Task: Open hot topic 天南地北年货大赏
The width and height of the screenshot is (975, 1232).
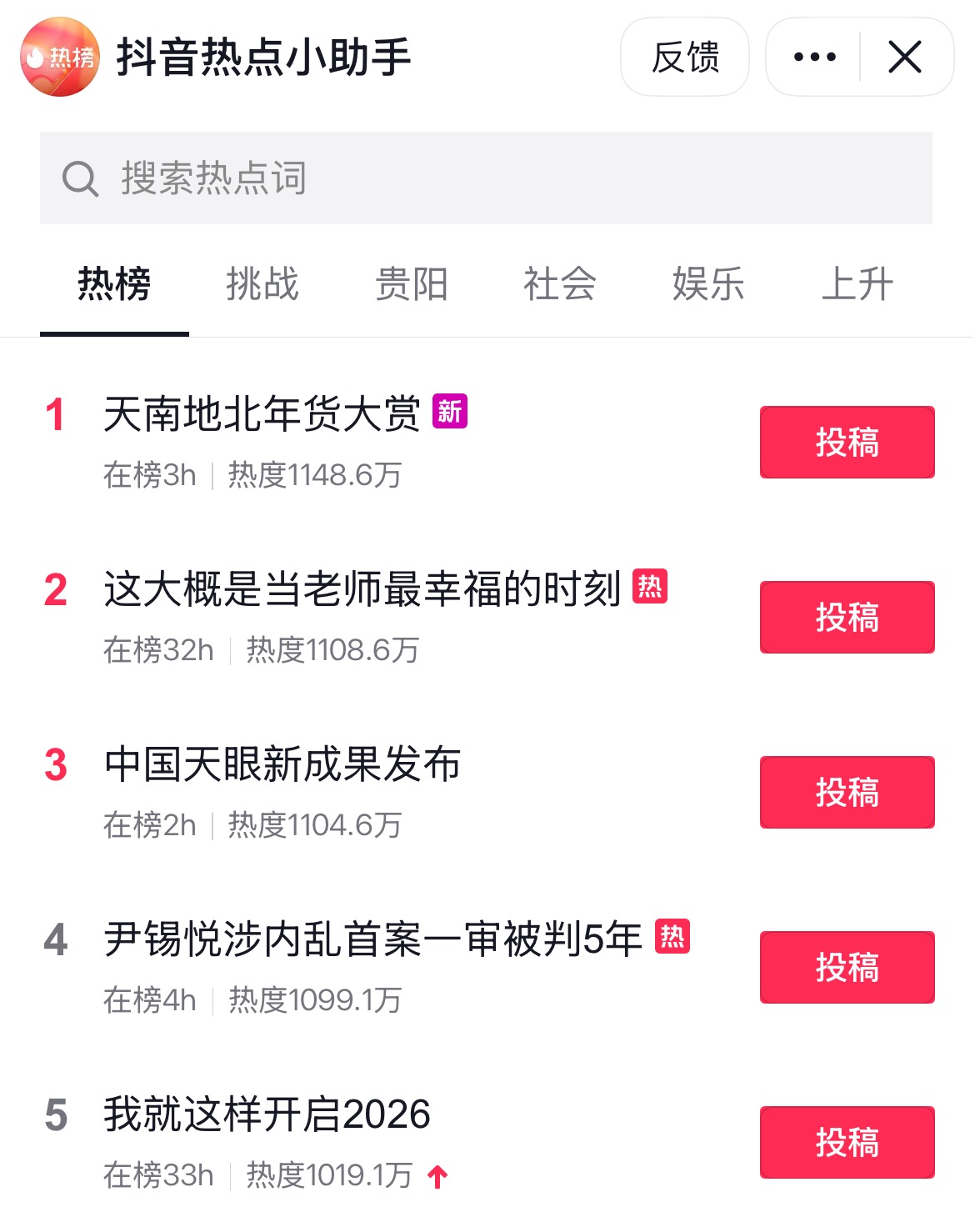Action: 262,414
